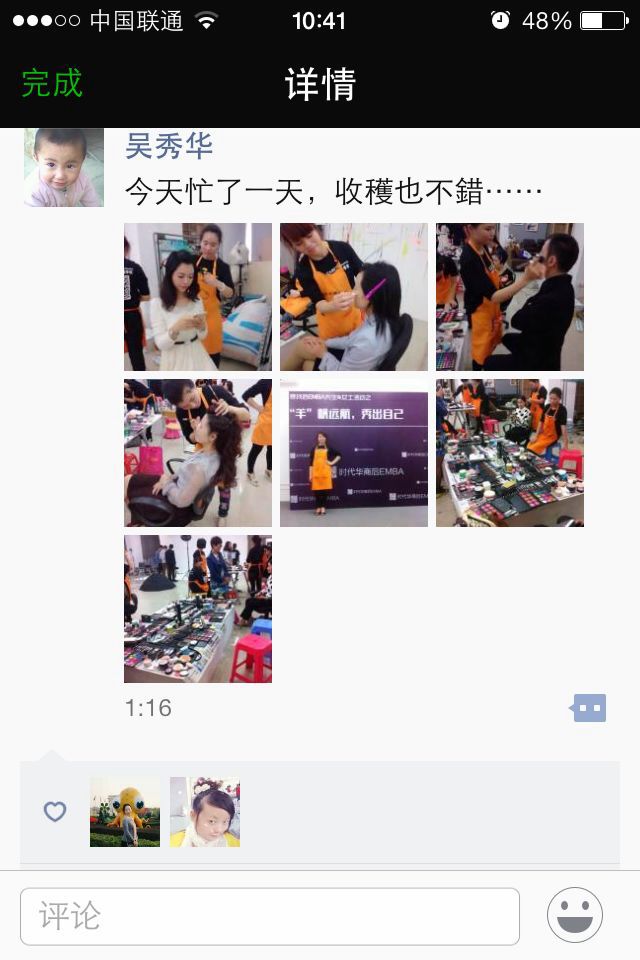The image size is (640, 960).
Task: Open the like and comment action button
Action: [589, 708]
